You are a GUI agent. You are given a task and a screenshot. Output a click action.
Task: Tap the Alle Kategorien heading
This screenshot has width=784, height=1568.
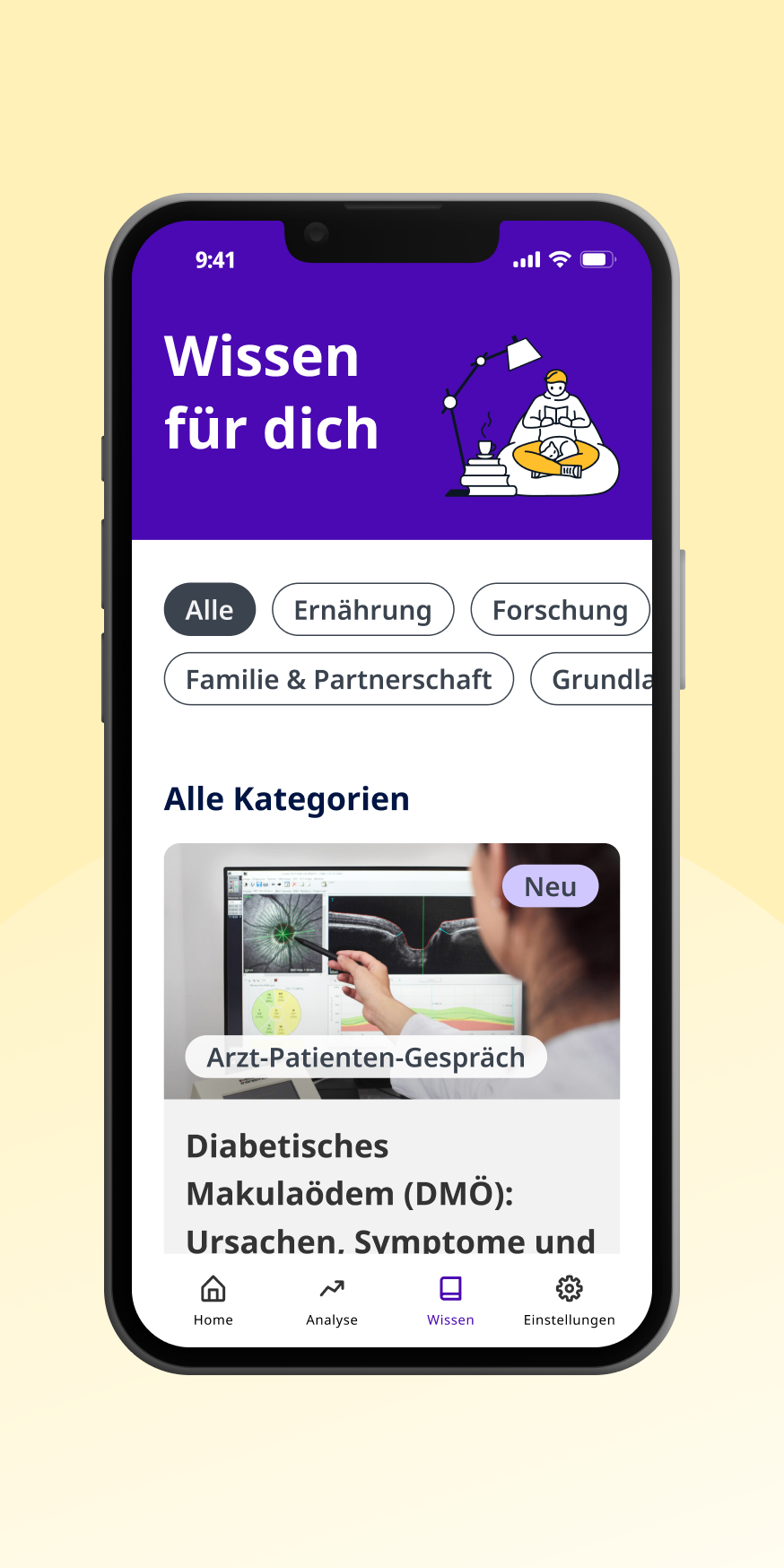point(286,798)
